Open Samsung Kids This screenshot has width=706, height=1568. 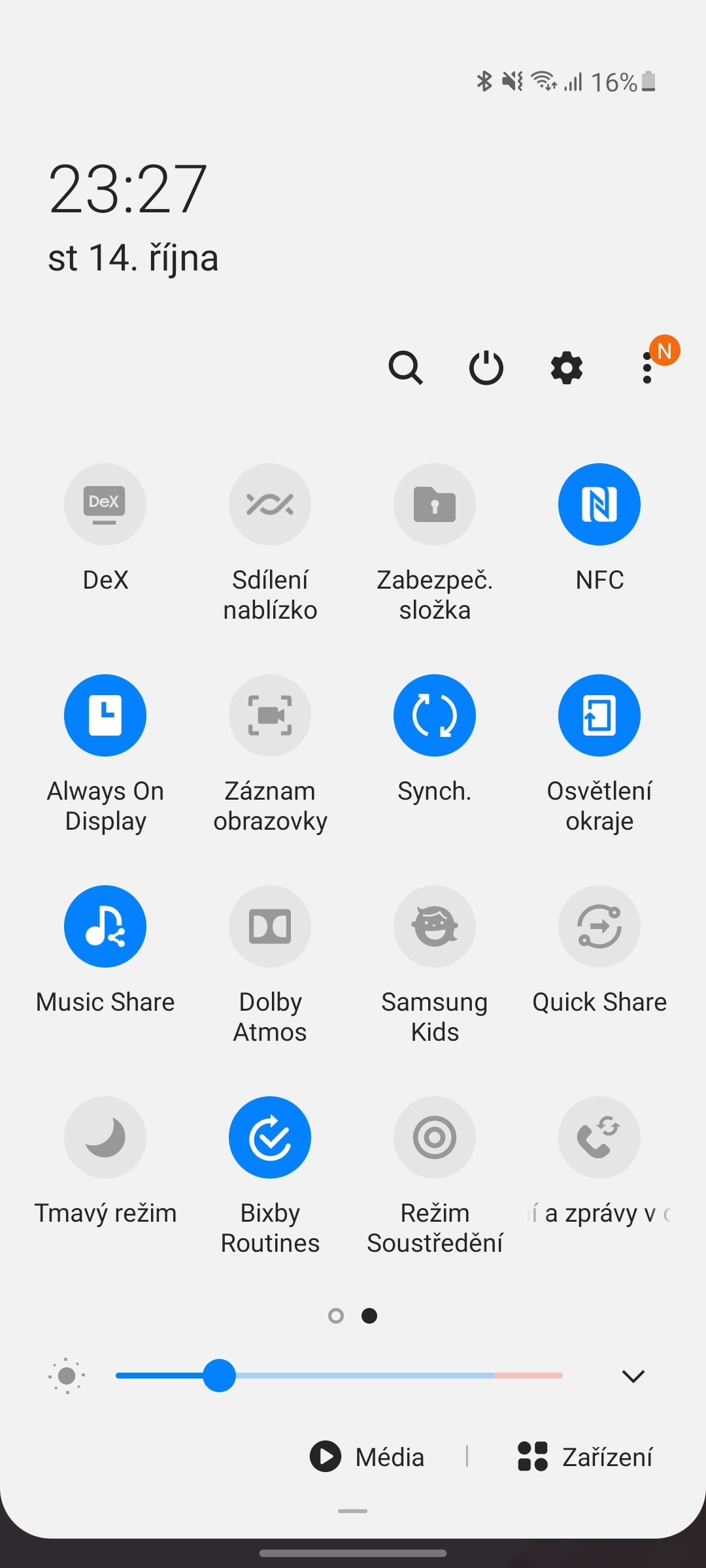(434, 926)
